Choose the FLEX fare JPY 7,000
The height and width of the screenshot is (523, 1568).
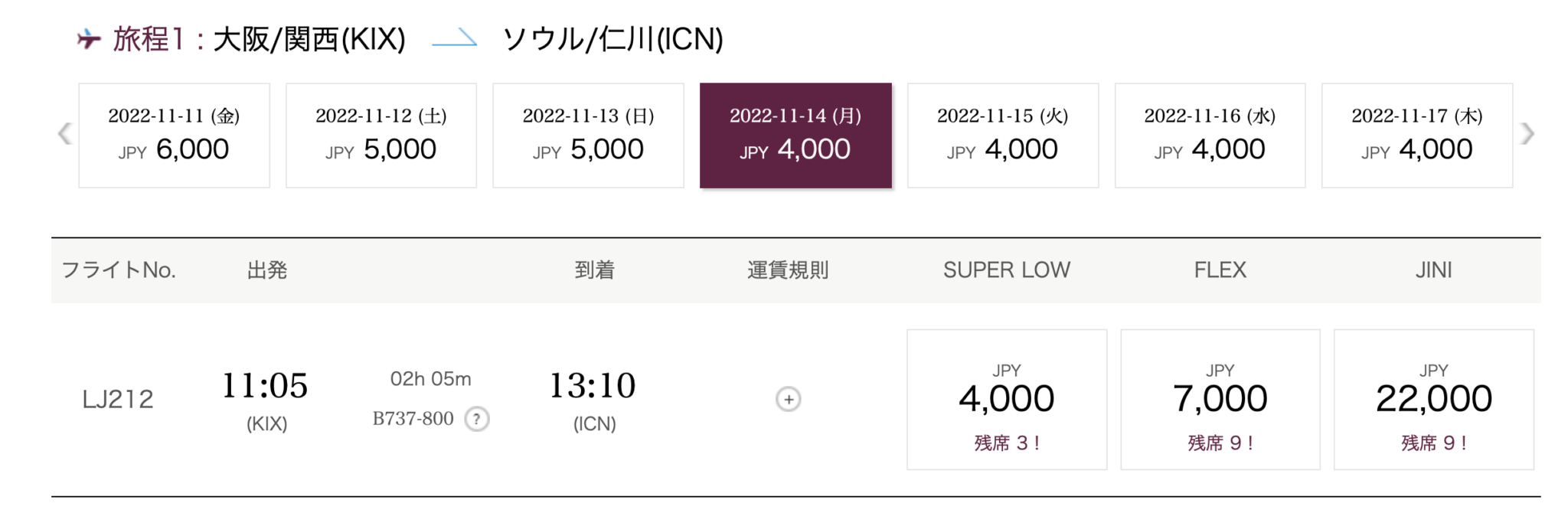pos(1220,399)
